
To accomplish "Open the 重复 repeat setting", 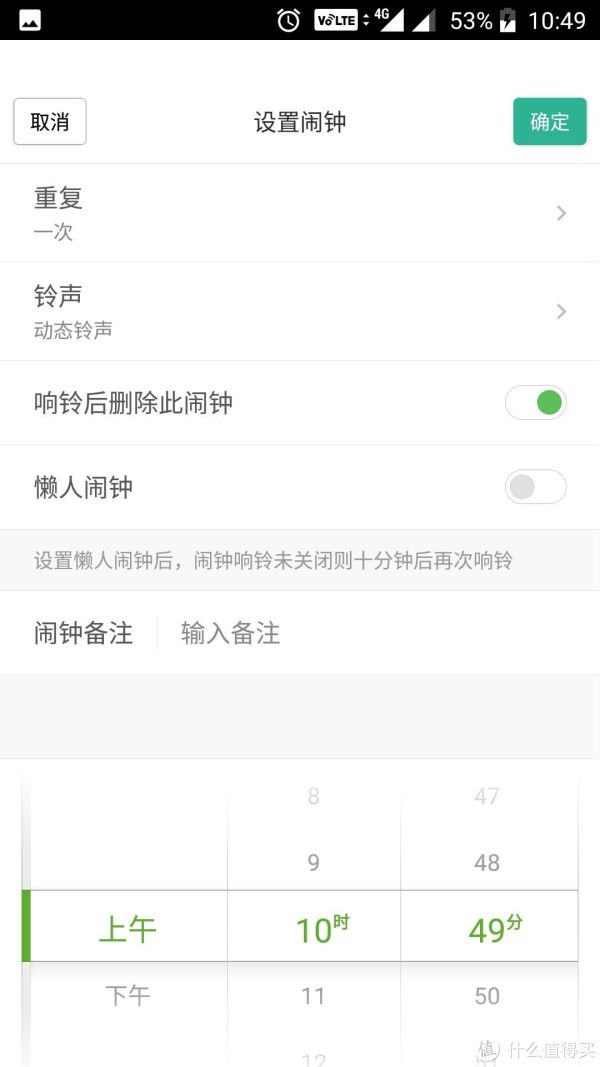I will [300, 213].
